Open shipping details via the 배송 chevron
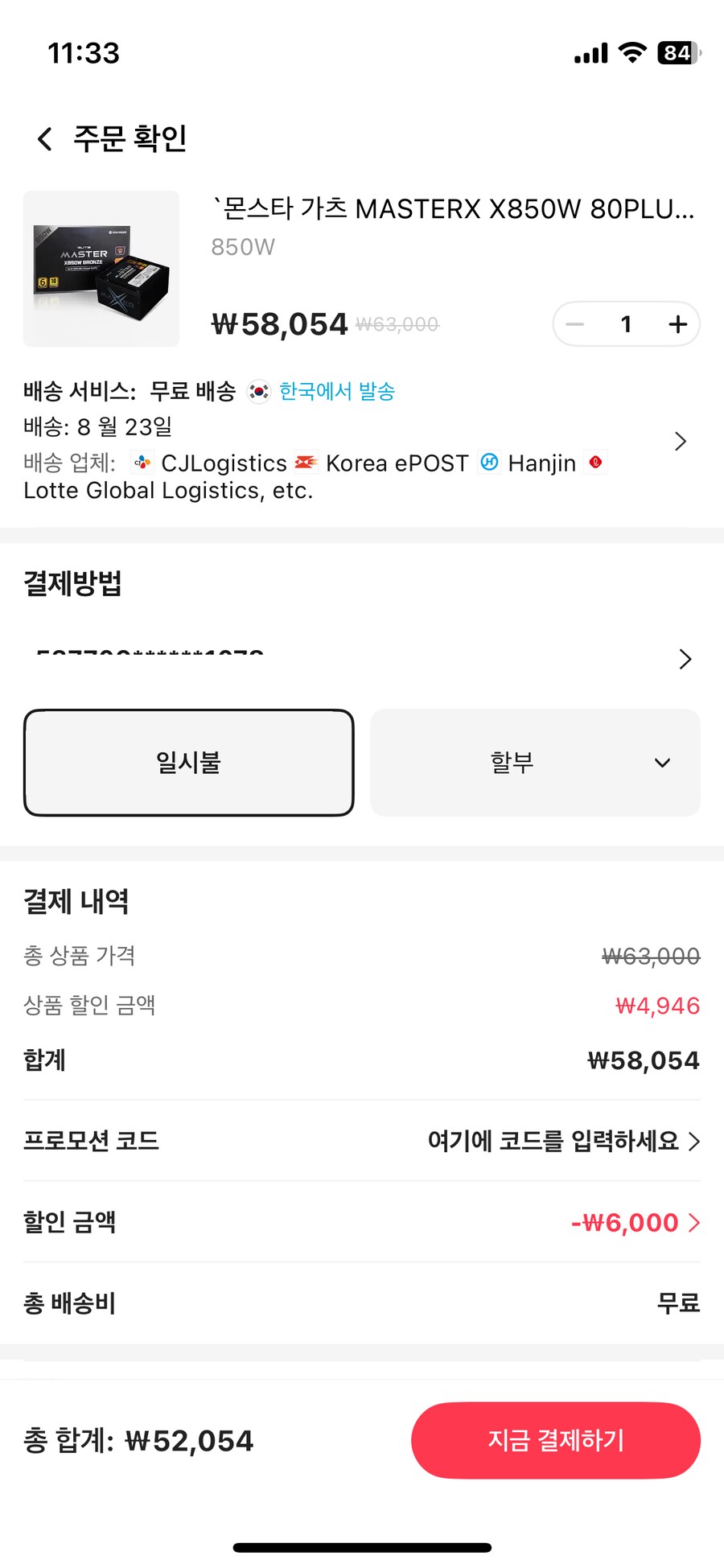The height and width of the screenshot is (1568, 724). (680, 441)
